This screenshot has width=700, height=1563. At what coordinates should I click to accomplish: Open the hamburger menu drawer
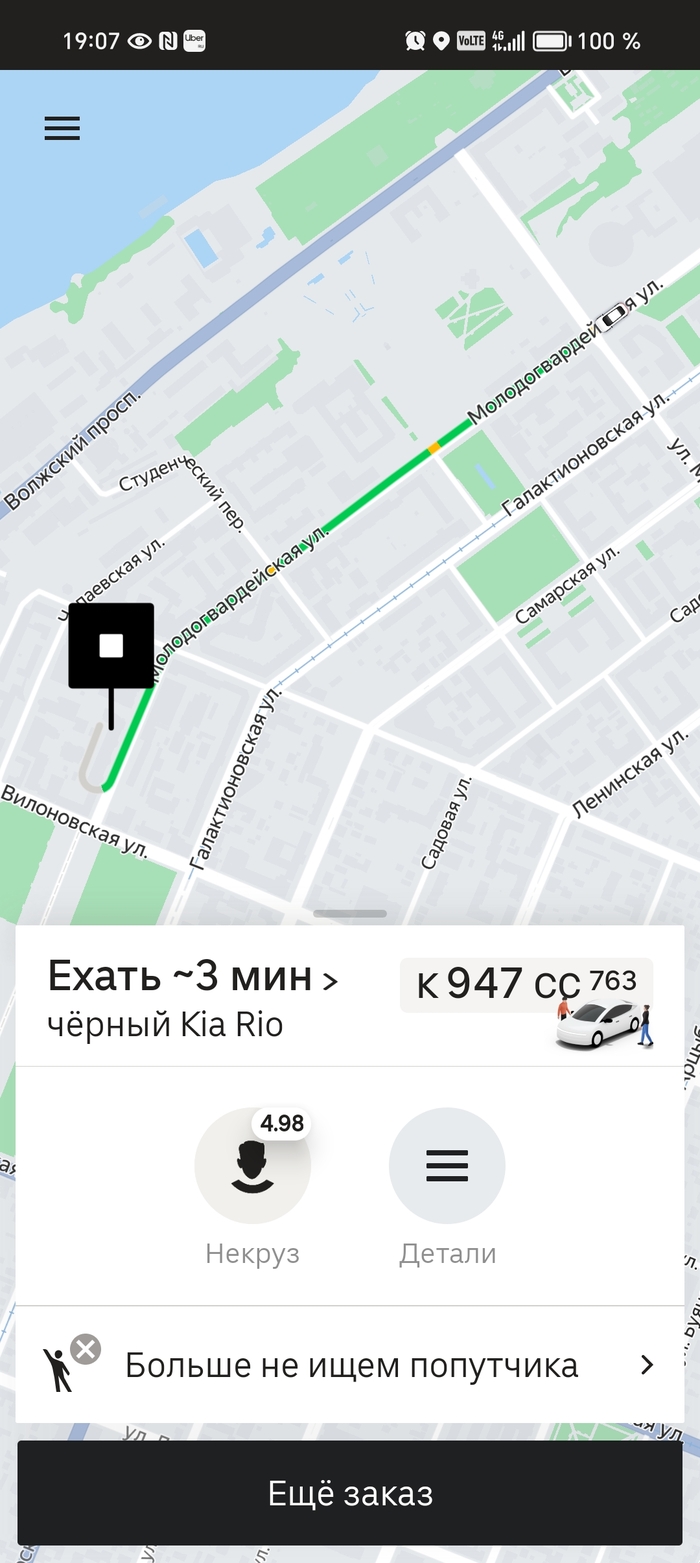click(62, 129)
